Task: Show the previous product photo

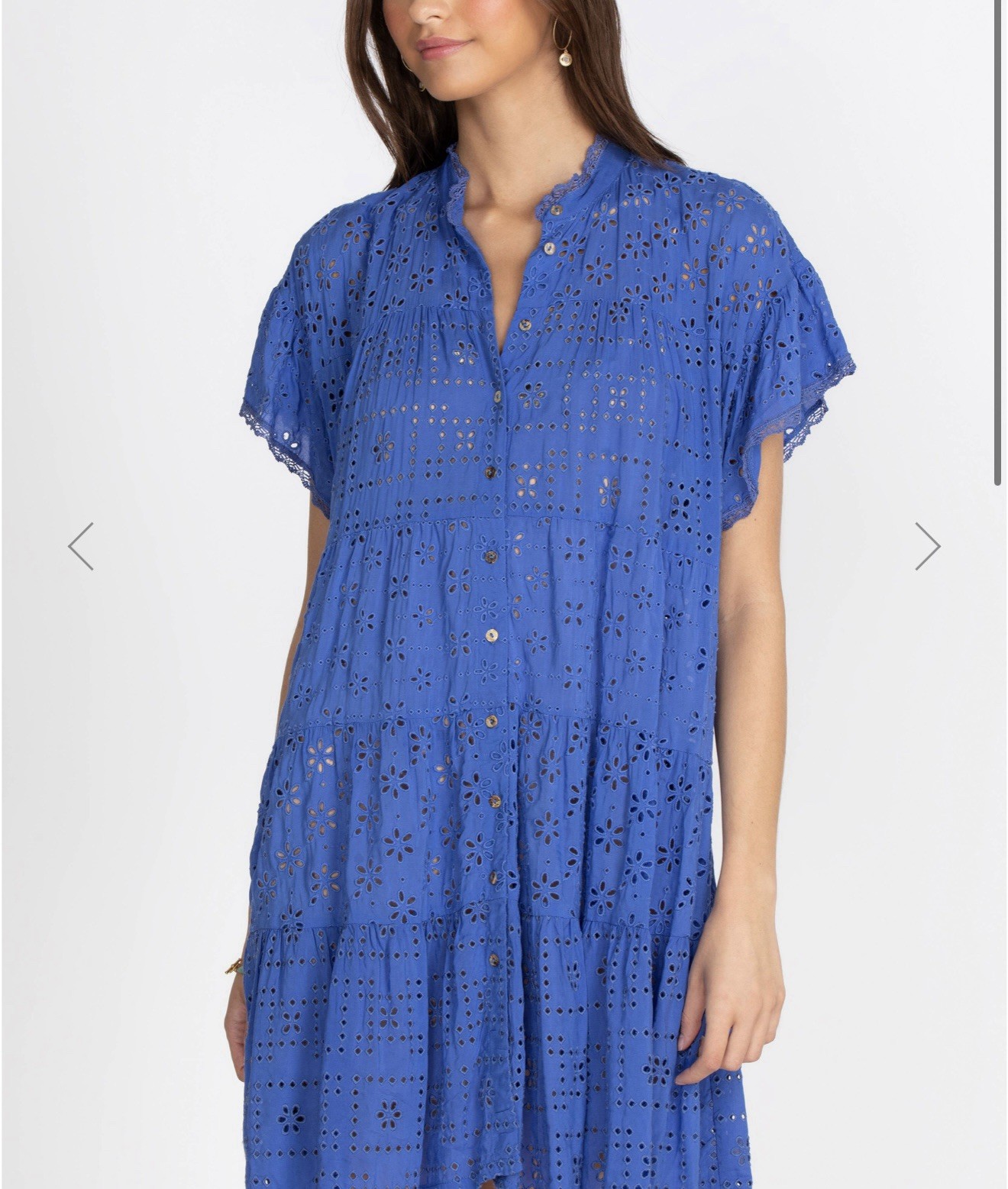Action: [81, 547]
